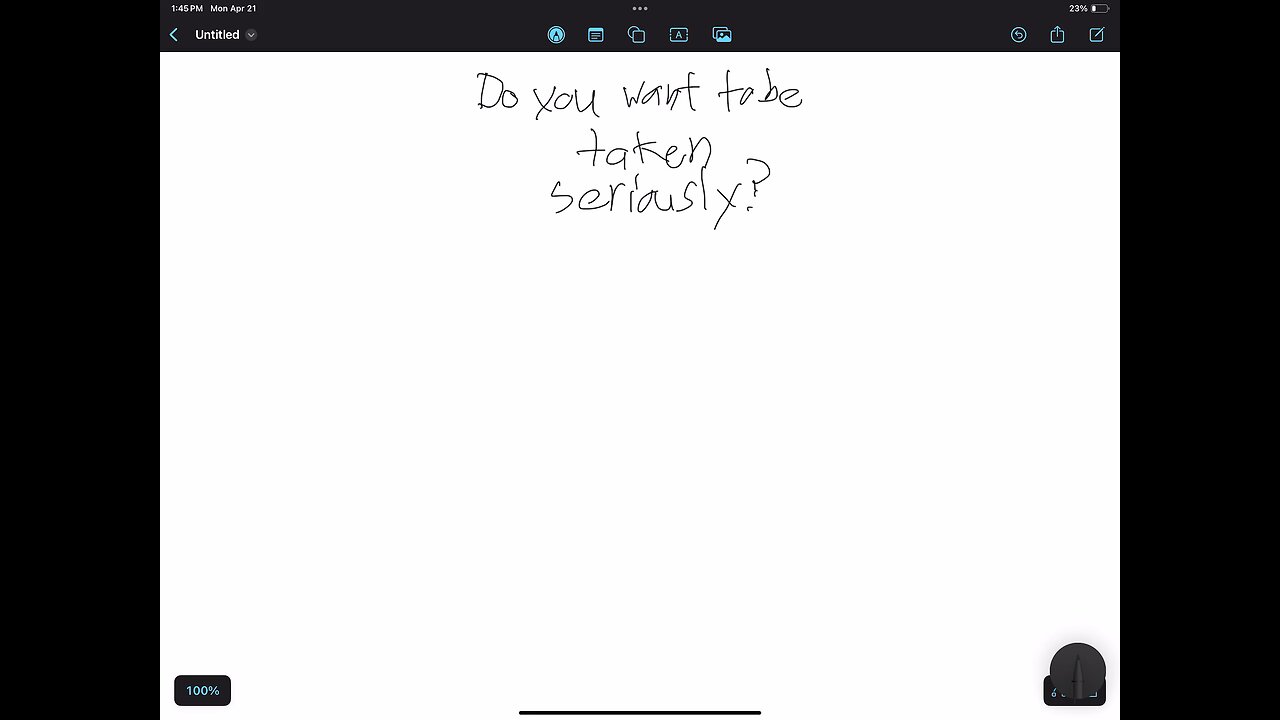Add a text box
Image resolution: width=1280 pixels, height=720 pixels.
tap(679, 35)
